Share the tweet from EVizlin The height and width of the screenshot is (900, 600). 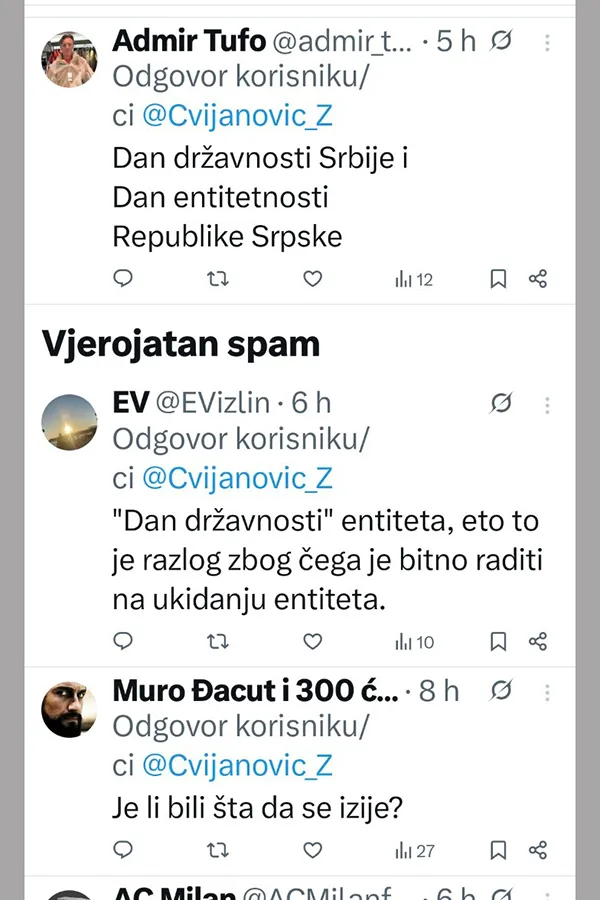538,641
